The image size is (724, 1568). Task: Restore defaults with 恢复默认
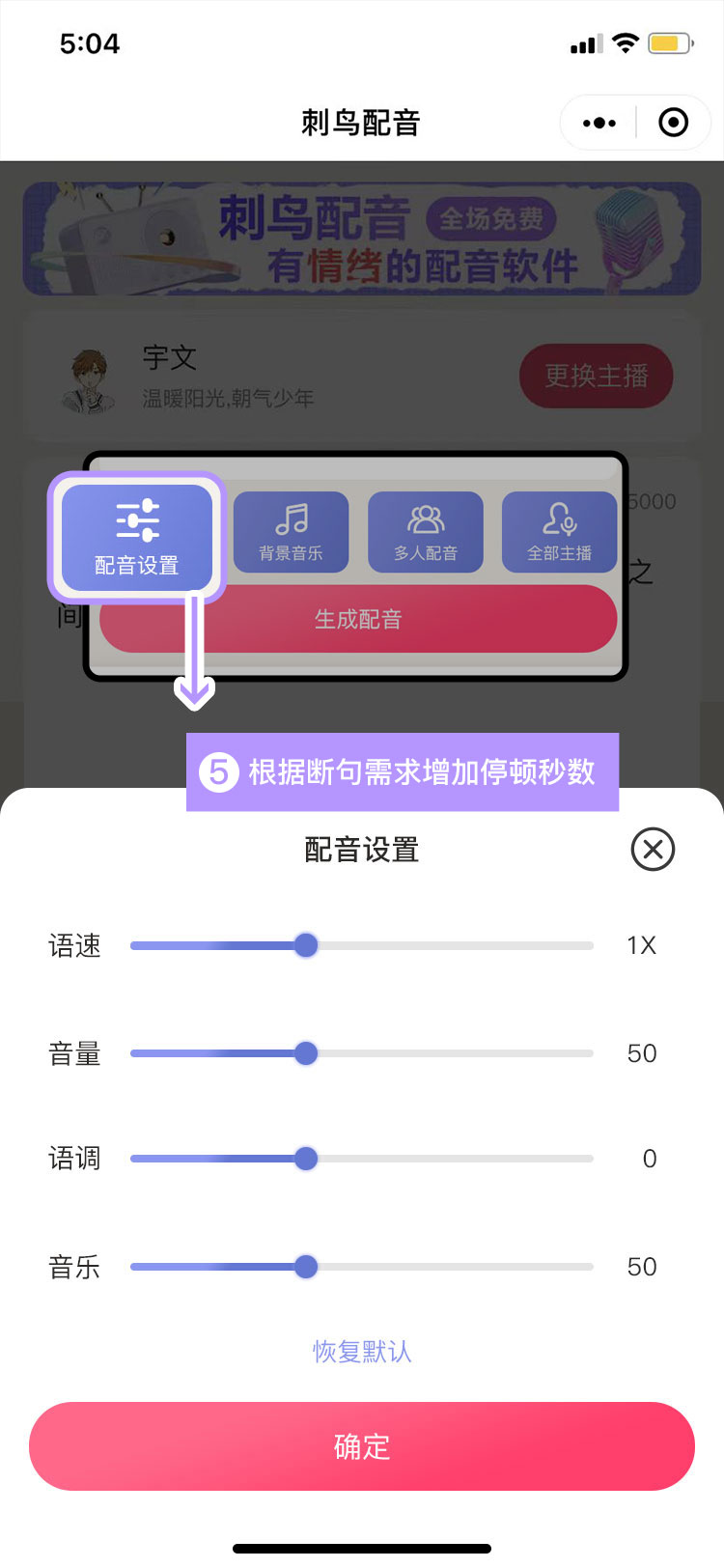[362, 1352]
